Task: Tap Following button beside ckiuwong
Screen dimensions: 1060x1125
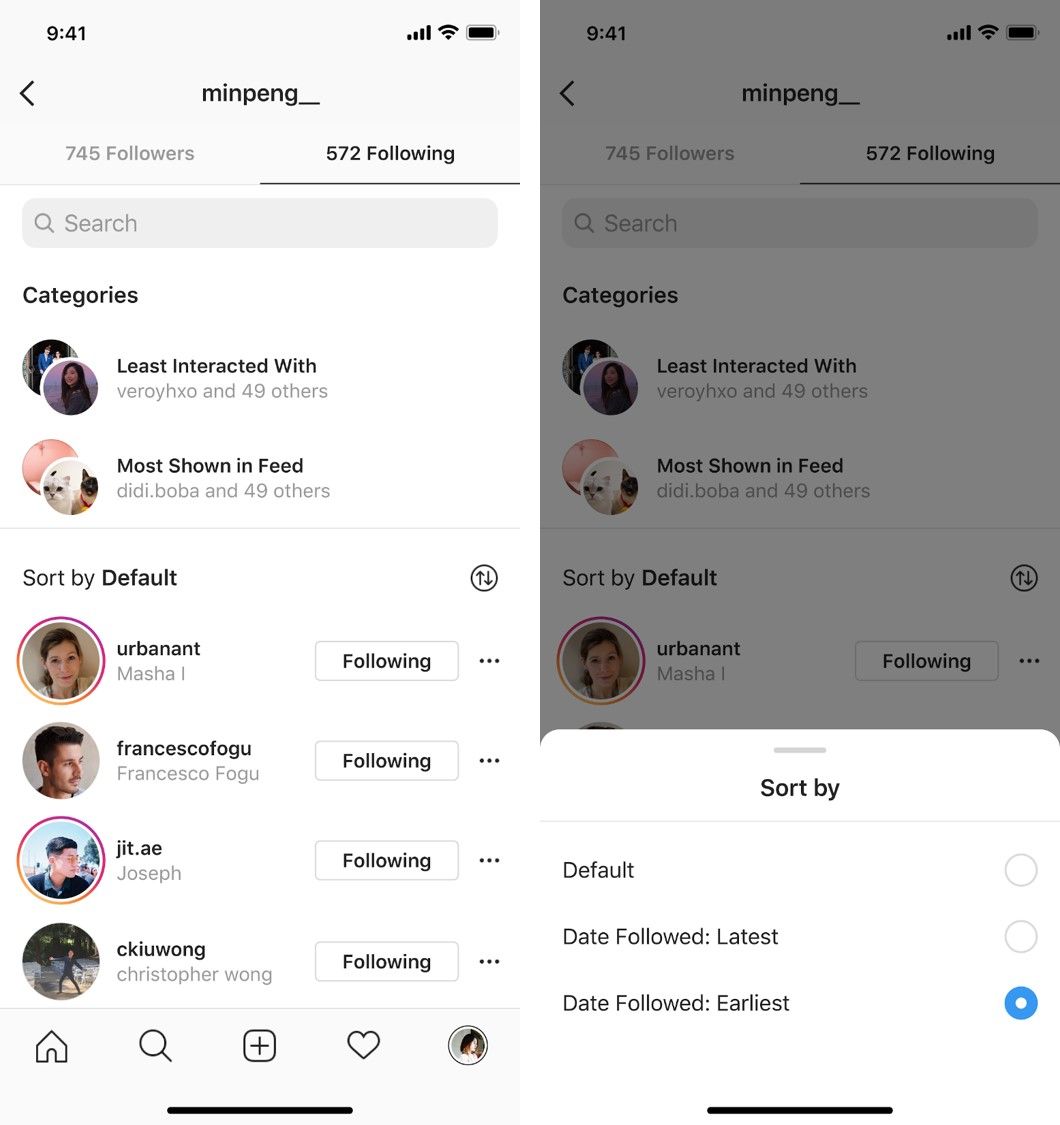Action: click(386, 962)
